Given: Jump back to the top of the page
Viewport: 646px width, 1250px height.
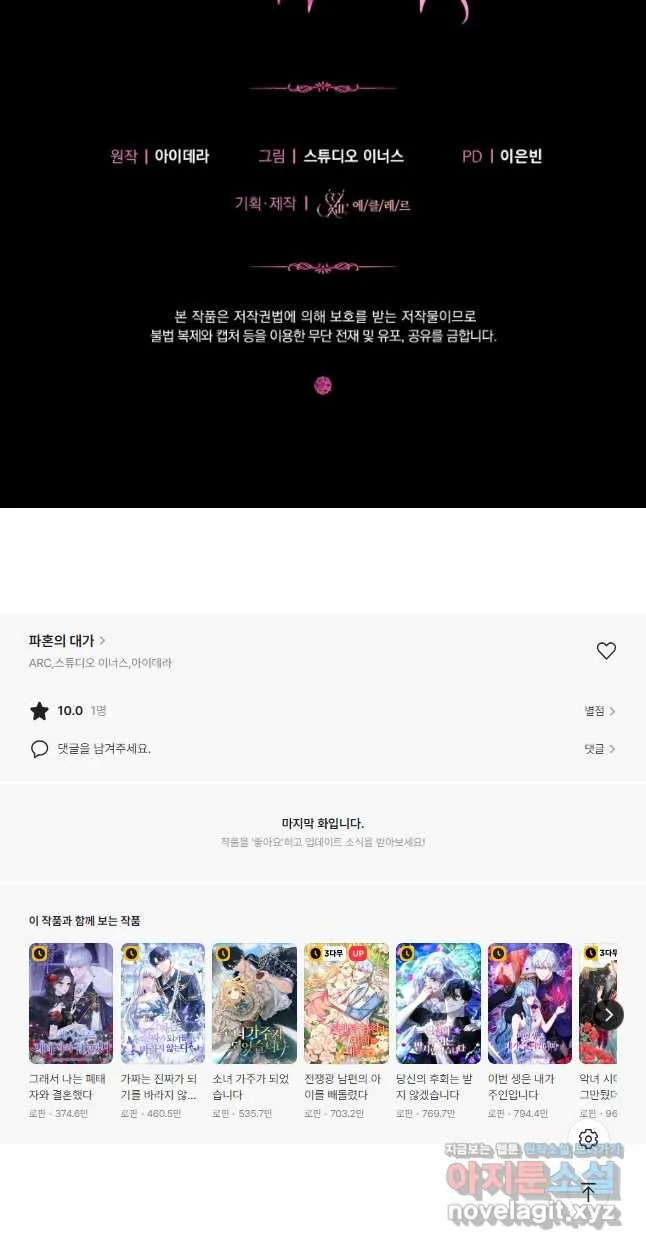Looking at the screenshot, I should pos(588,1192).
